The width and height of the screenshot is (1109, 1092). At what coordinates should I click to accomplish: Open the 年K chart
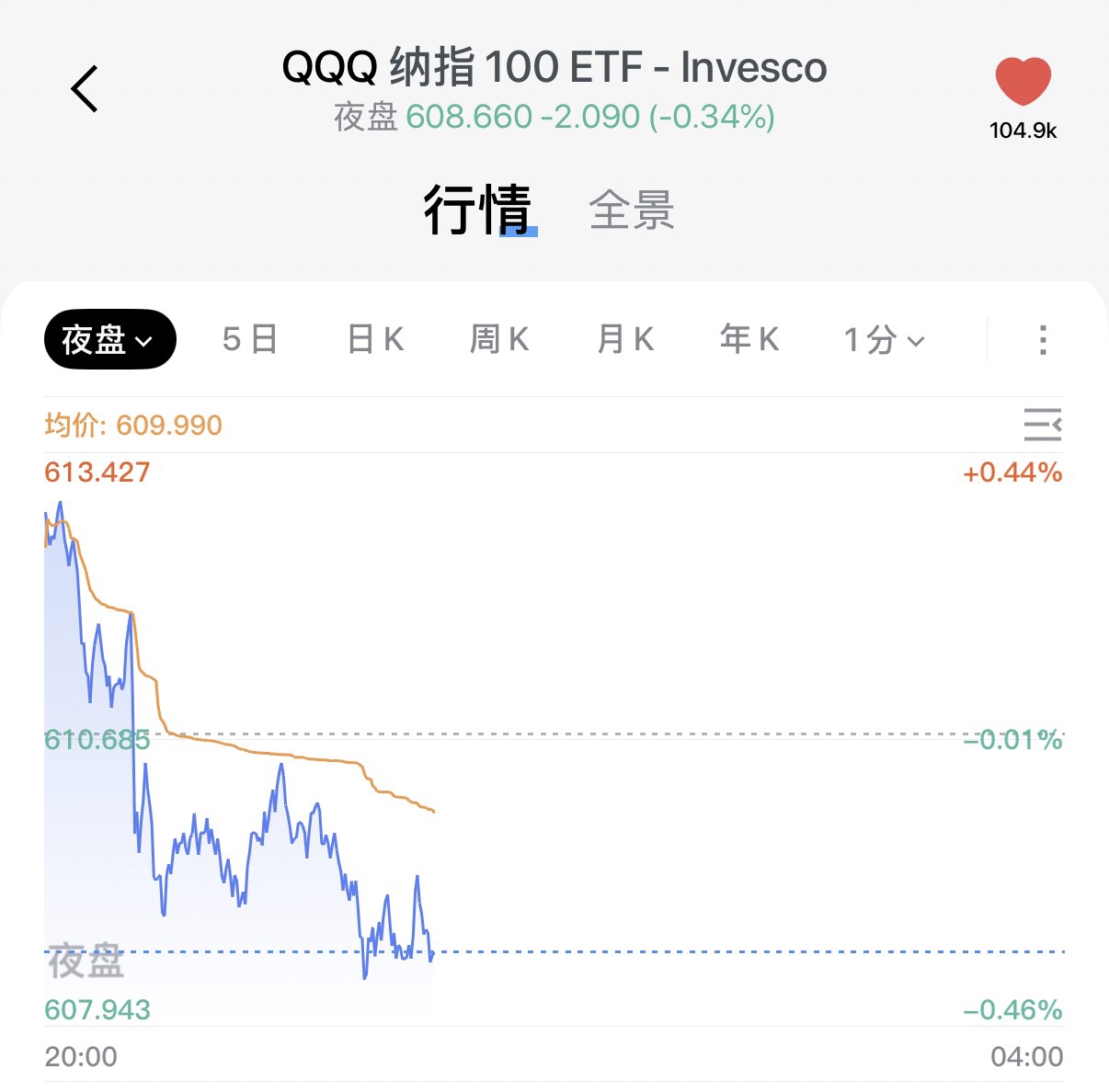pos(749,340)
